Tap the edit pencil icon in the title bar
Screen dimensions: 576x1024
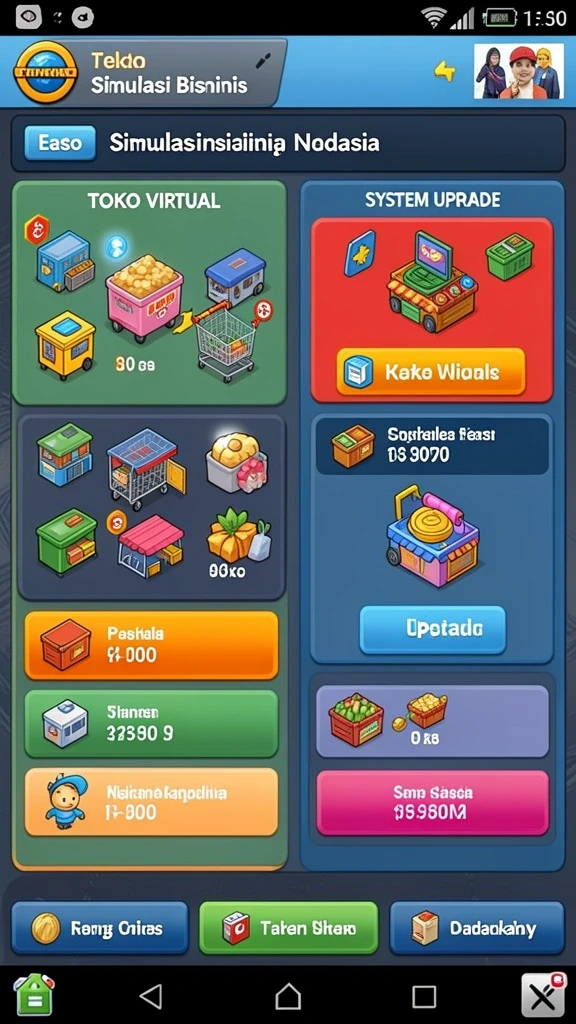click(264, 61)
